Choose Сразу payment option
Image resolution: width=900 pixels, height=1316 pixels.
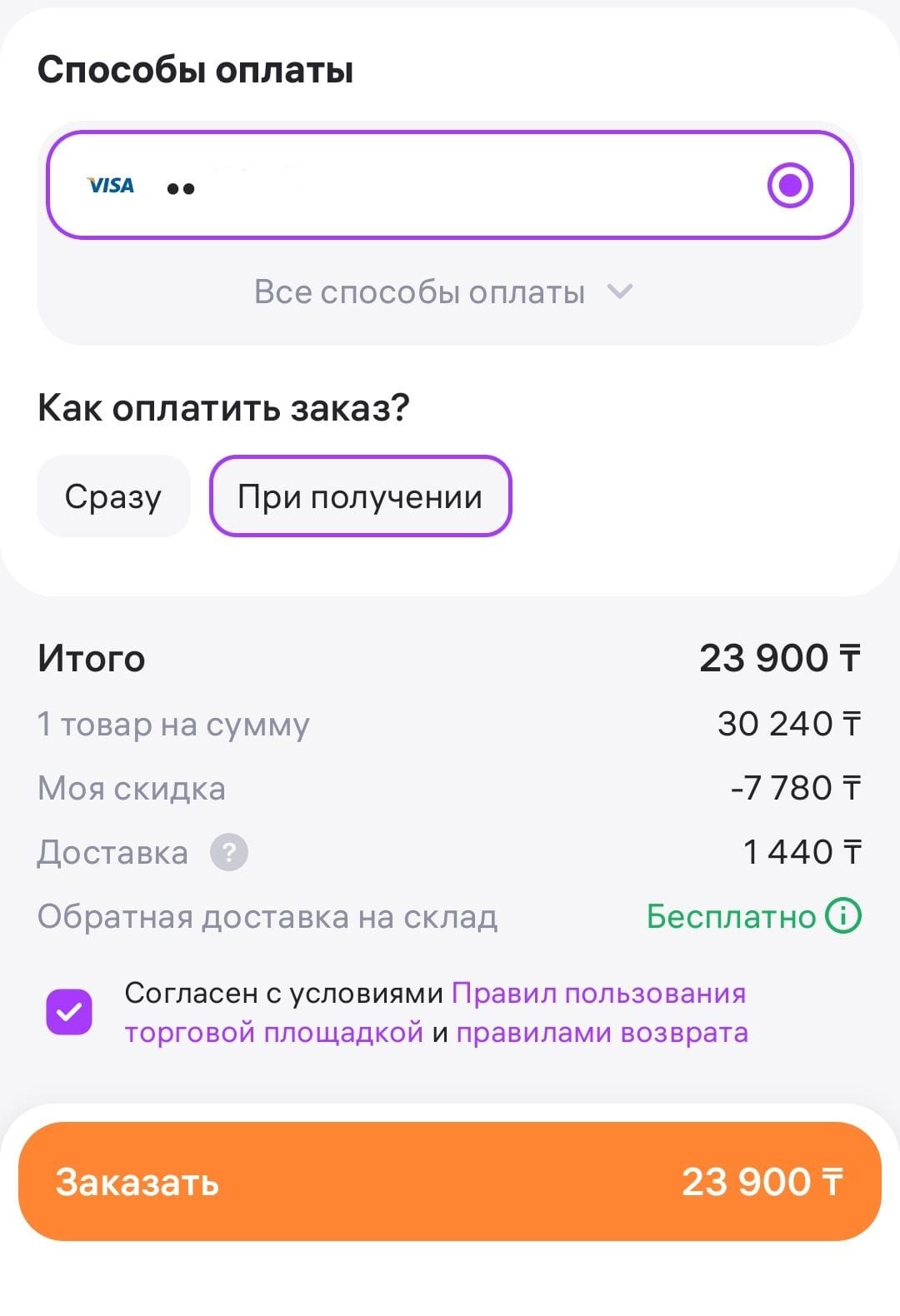point(113,496)
